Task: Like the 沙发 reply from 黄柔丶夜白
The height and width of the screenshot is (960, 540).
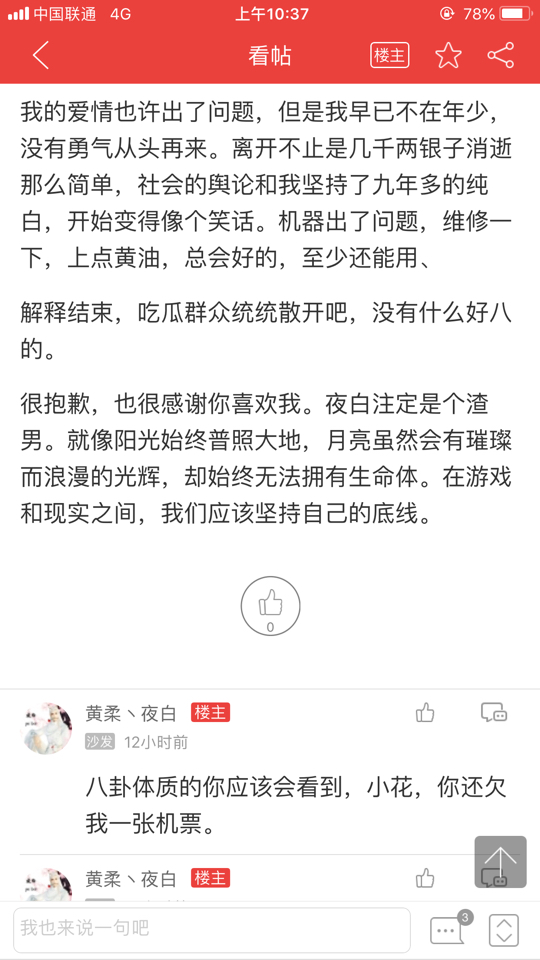Action: point(425,713)
